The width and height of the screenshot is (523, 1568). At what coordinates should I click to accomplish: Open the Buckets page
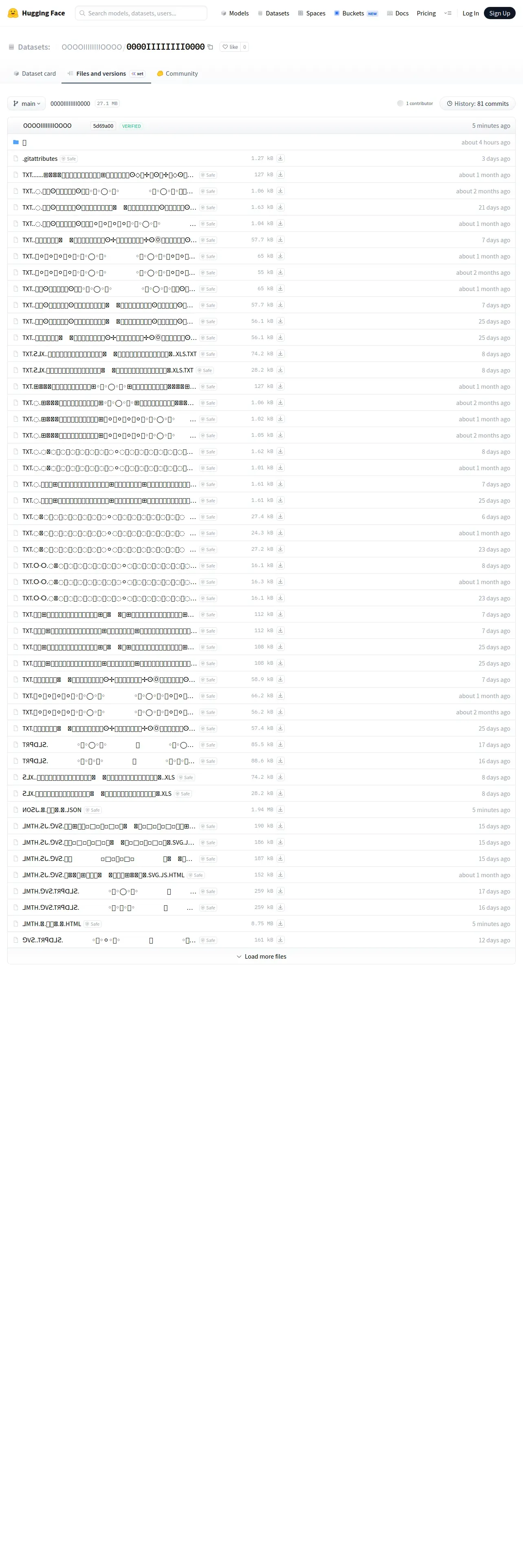pos(356,13)
